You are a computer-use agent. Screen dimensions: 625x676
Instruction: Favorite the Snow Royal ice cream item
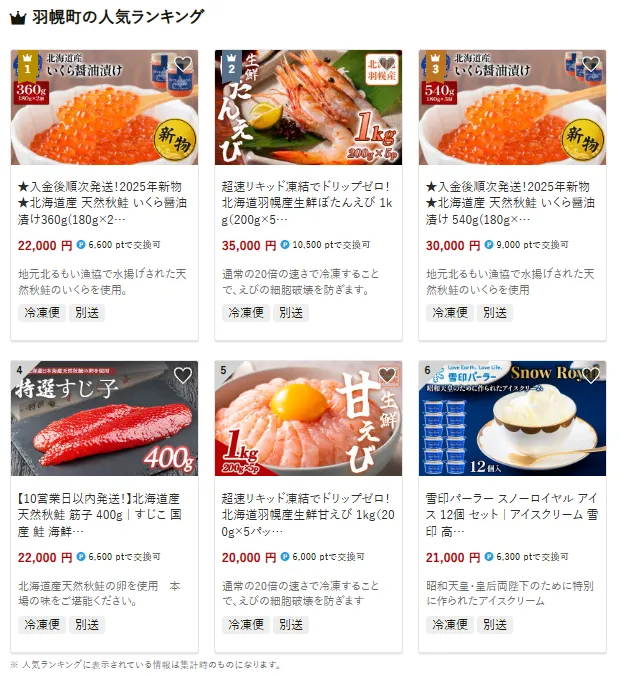[x=591, y=375]
